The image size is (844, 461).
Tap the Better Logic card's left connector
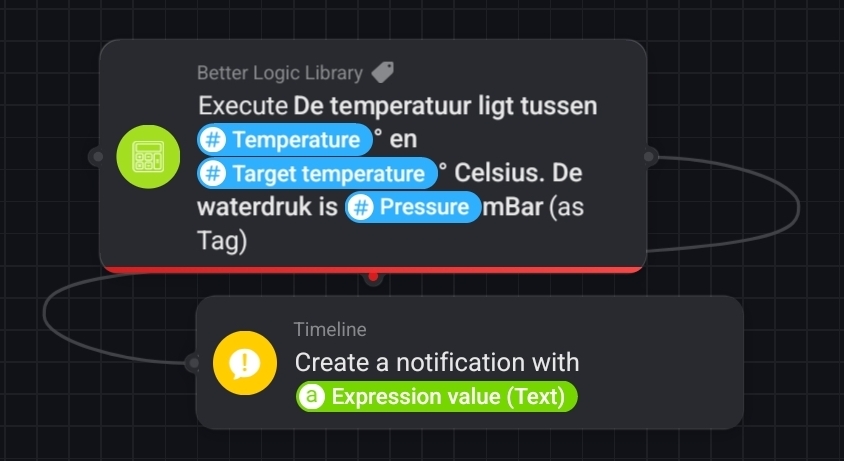click(97, 156)
